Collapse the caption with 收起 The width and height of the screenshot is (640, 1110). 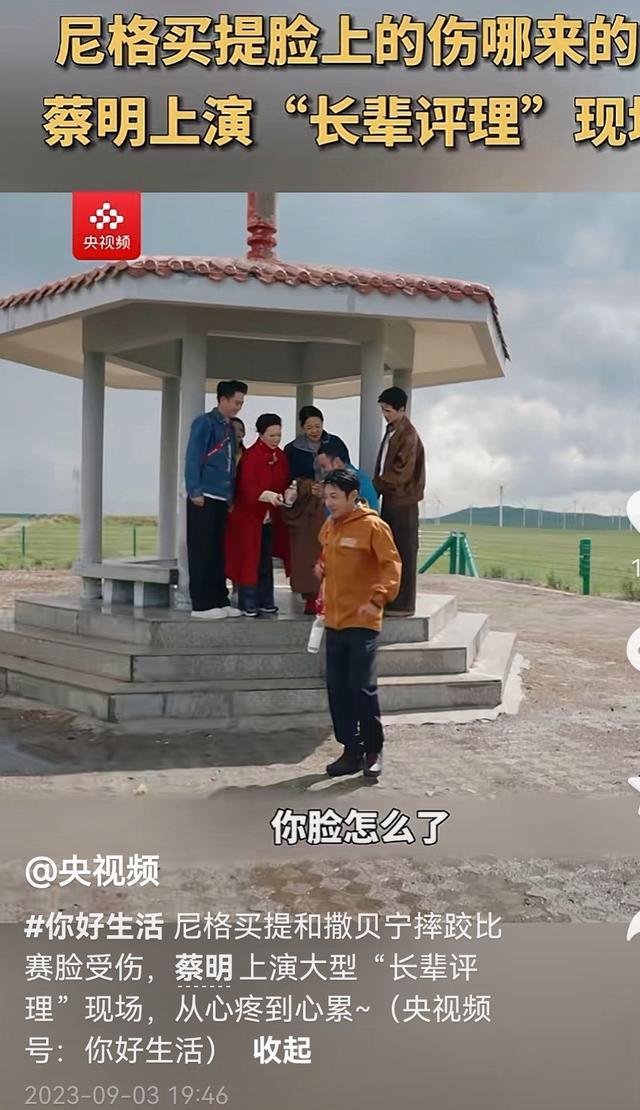pyautogui.click(x=282, y=1050)
